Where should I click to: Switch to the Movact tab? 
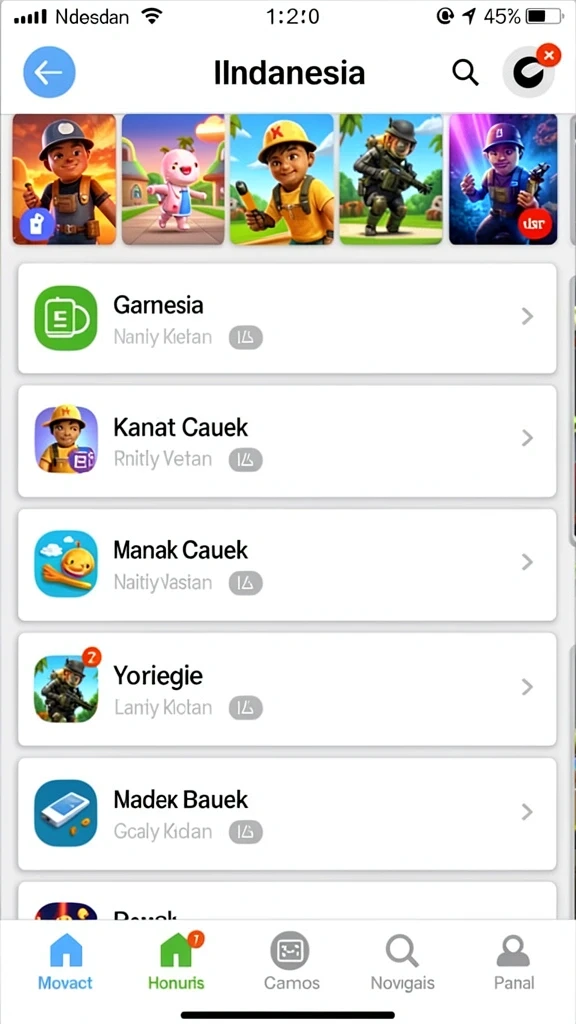point(65,961)
